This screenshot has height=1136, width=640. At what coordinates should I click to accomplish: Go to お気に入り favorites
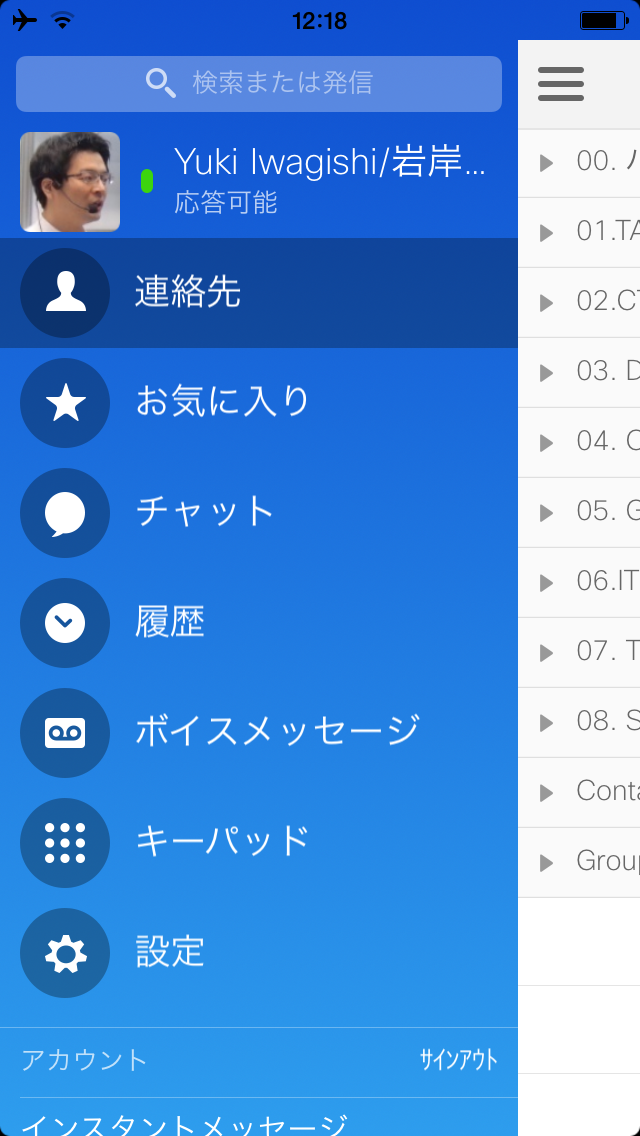coord(259,403)
